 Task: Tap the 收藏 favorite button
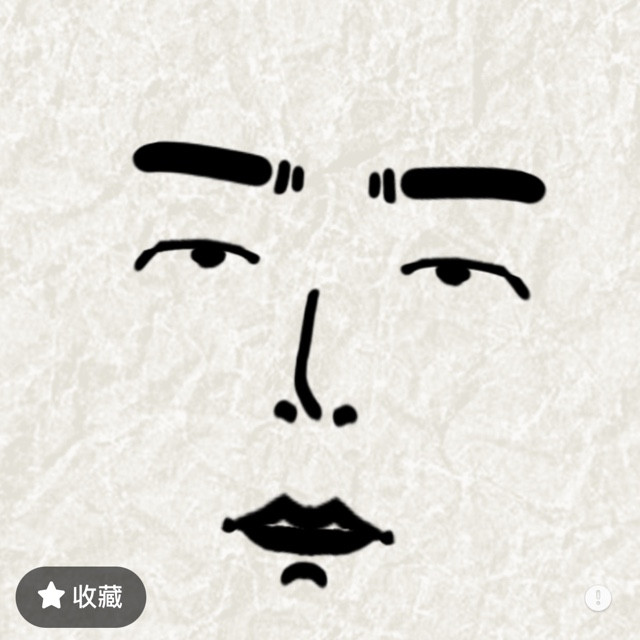[x=81, y=597]
